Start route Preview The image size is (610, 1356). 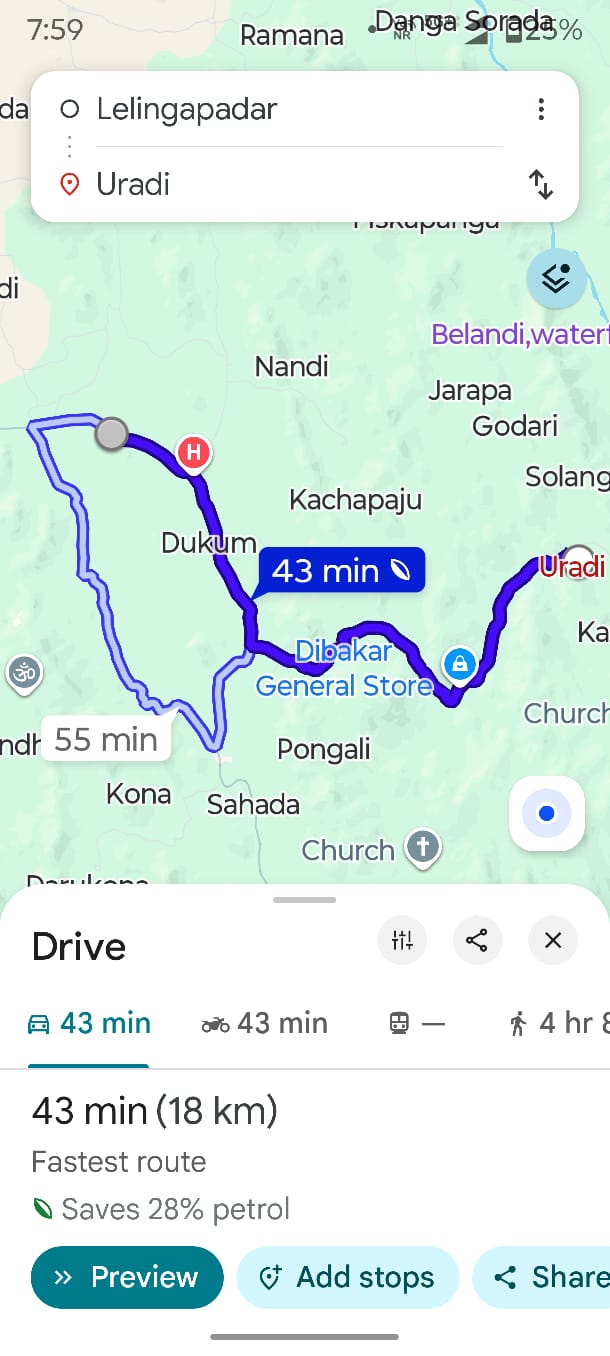[x=127, y=1277]
